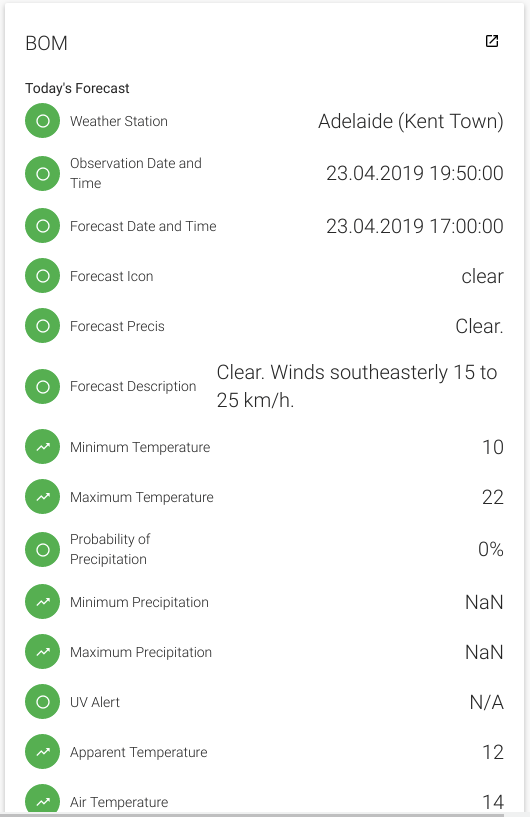Open the Air Temperature row

(264, 800)
